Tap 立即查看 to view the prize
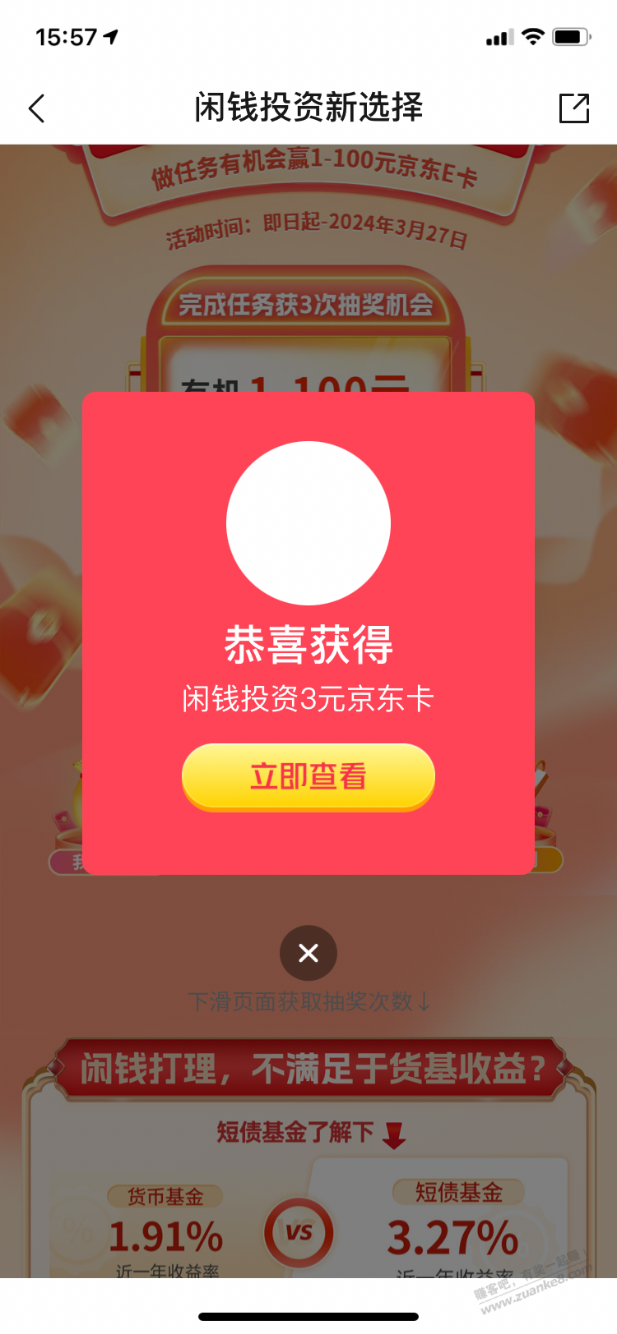This screenshot has width=617, height=1334. (x=308, y=777)
